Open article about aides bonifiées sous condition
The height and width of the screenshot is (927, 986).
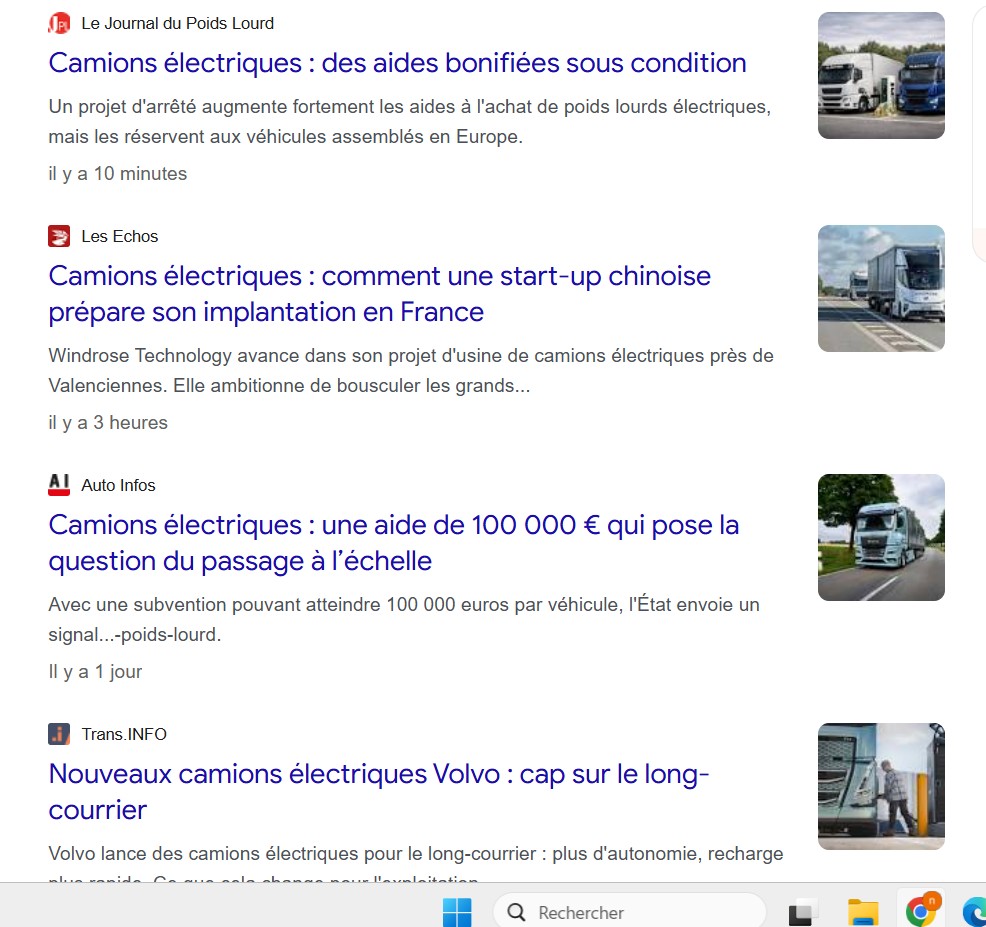point(397,63)
